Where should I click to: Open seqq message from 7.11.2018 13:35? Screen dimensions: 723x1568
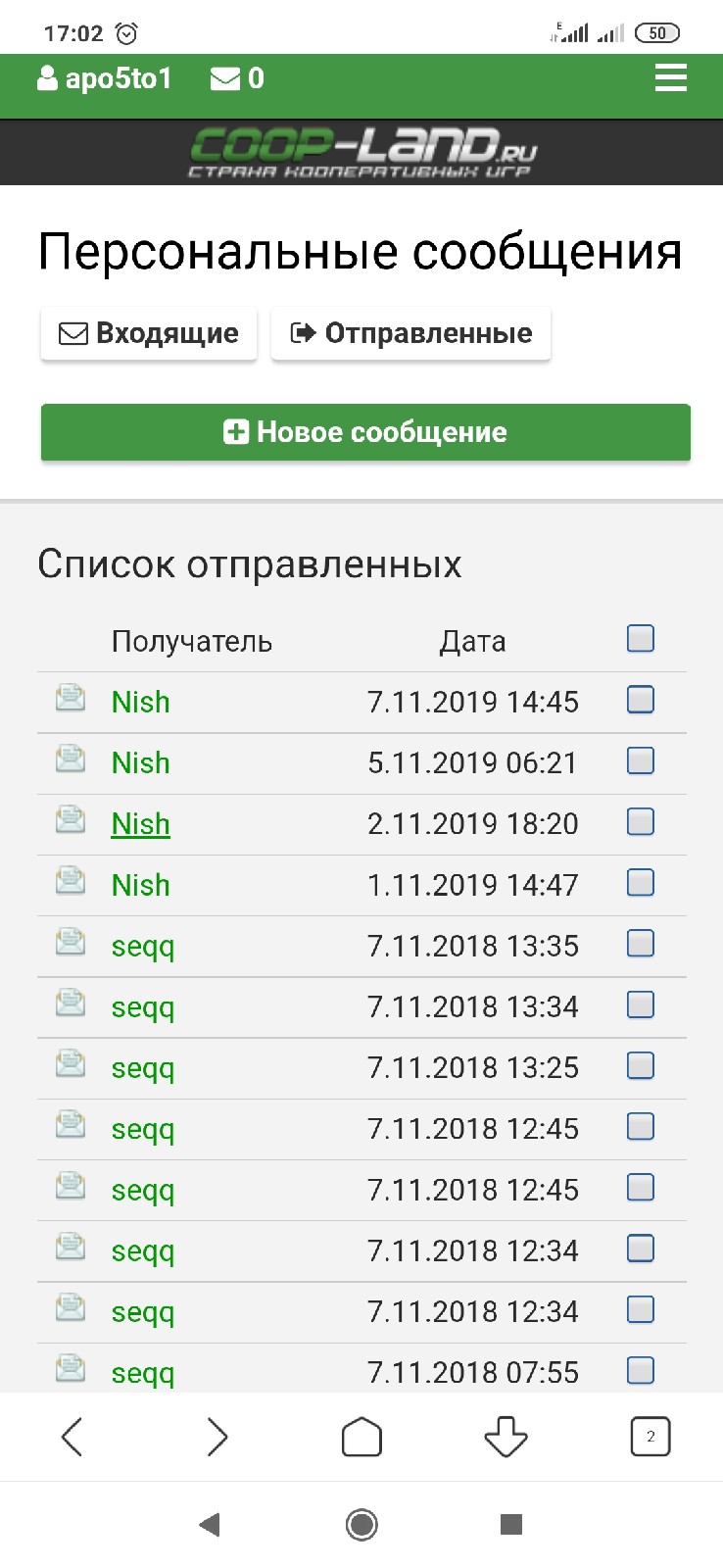(143, 947)
